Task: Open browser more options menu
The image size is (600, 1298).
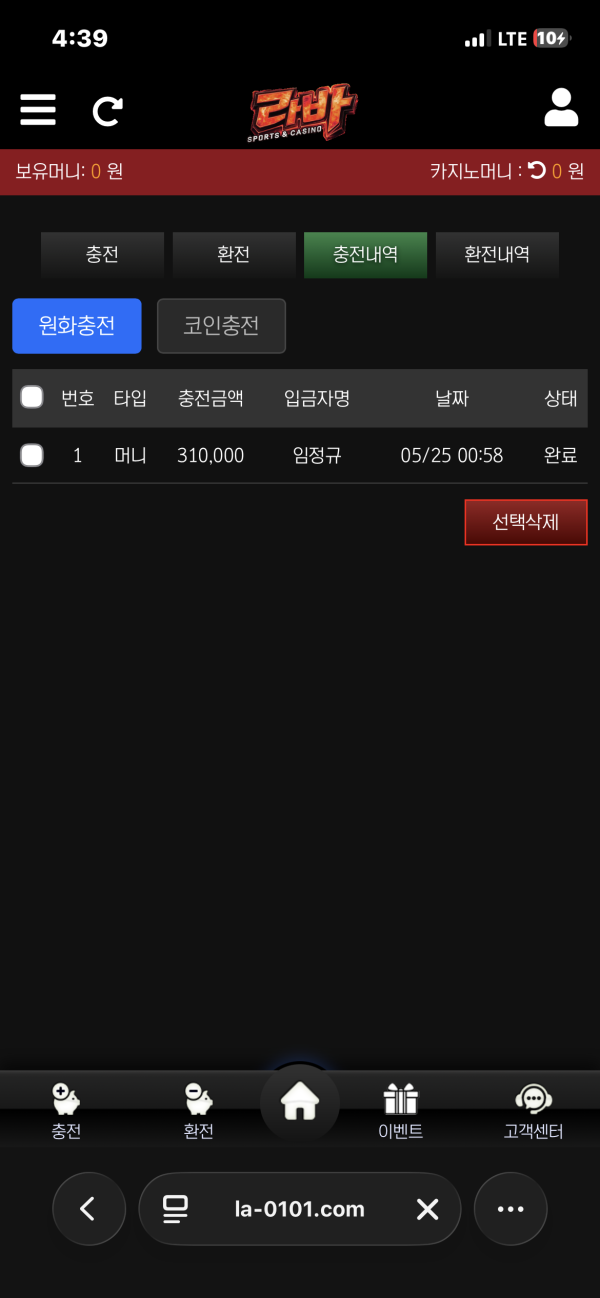Action: [x=511, y=1209]
